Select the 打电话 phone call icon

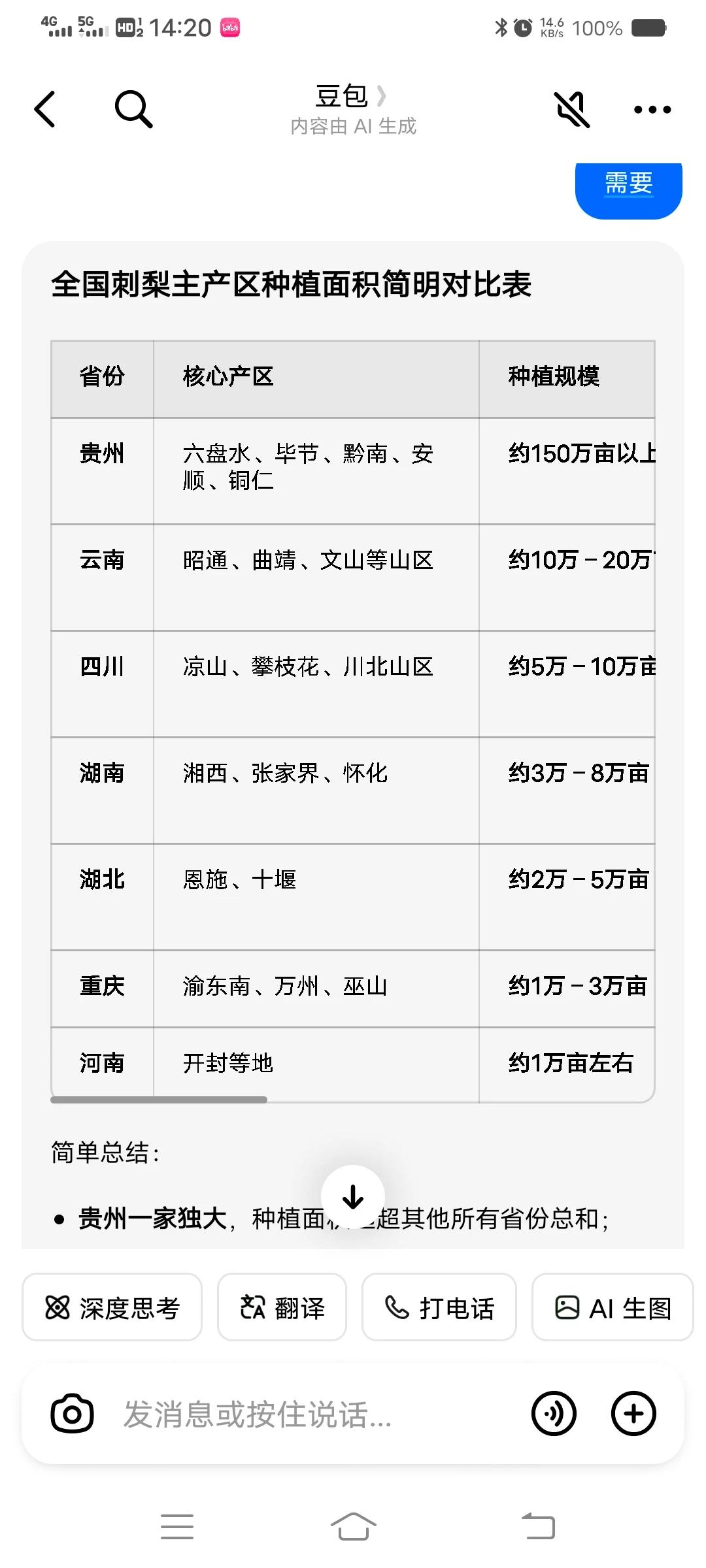(x=439, y=1307)
